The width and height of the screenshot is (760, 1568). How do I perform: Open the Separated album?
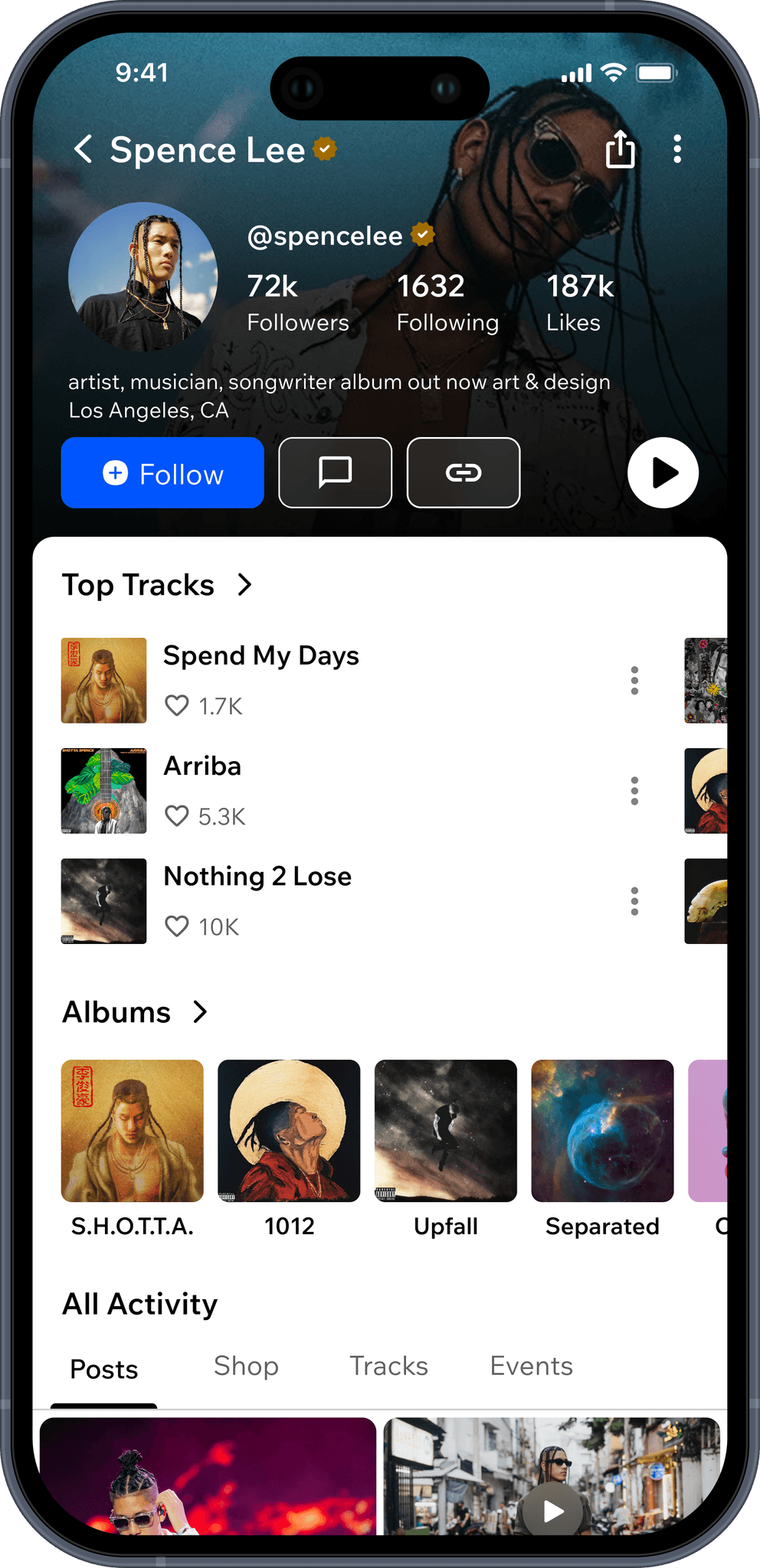pyautogui.click(x=602, y=1131)
